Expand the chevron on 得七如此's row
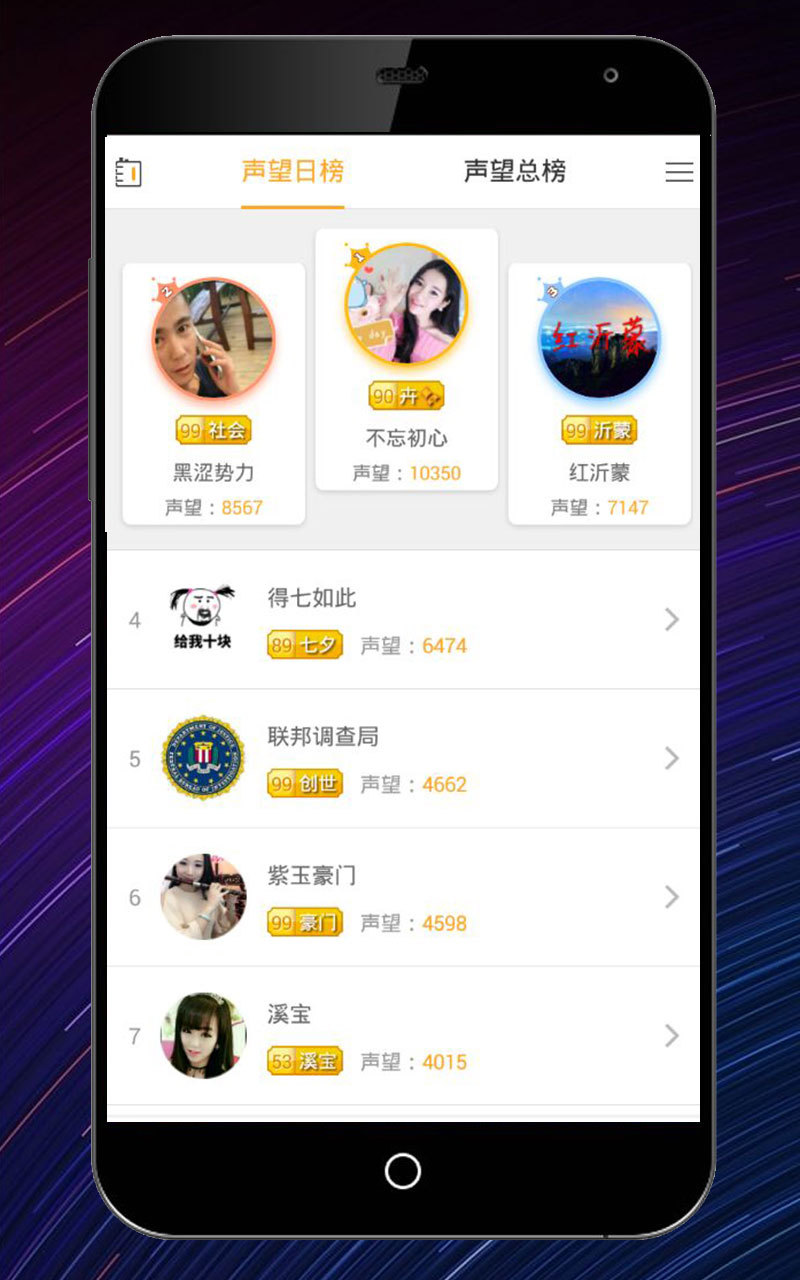 pyautogui.click(x=672, y=619)
